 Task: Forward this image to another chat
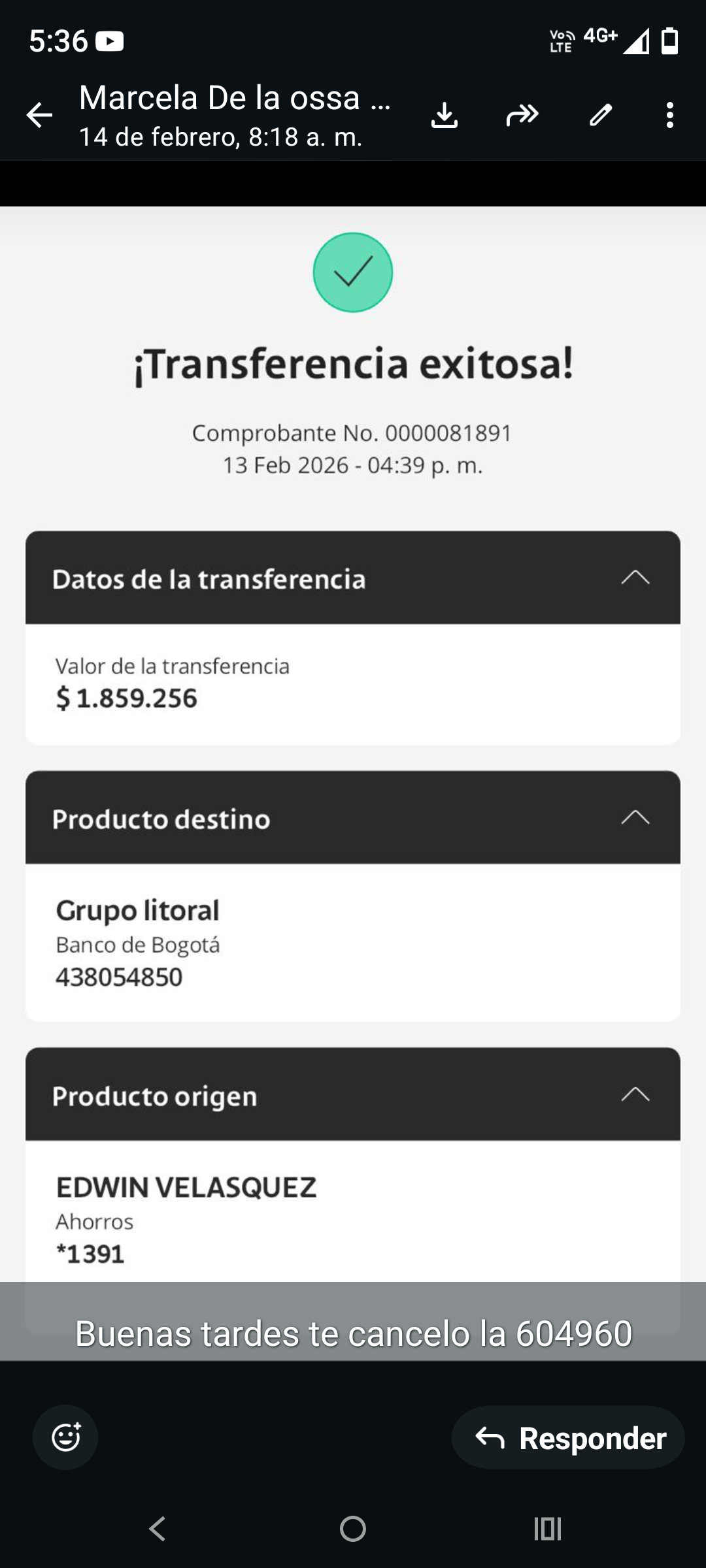point(522,115)
